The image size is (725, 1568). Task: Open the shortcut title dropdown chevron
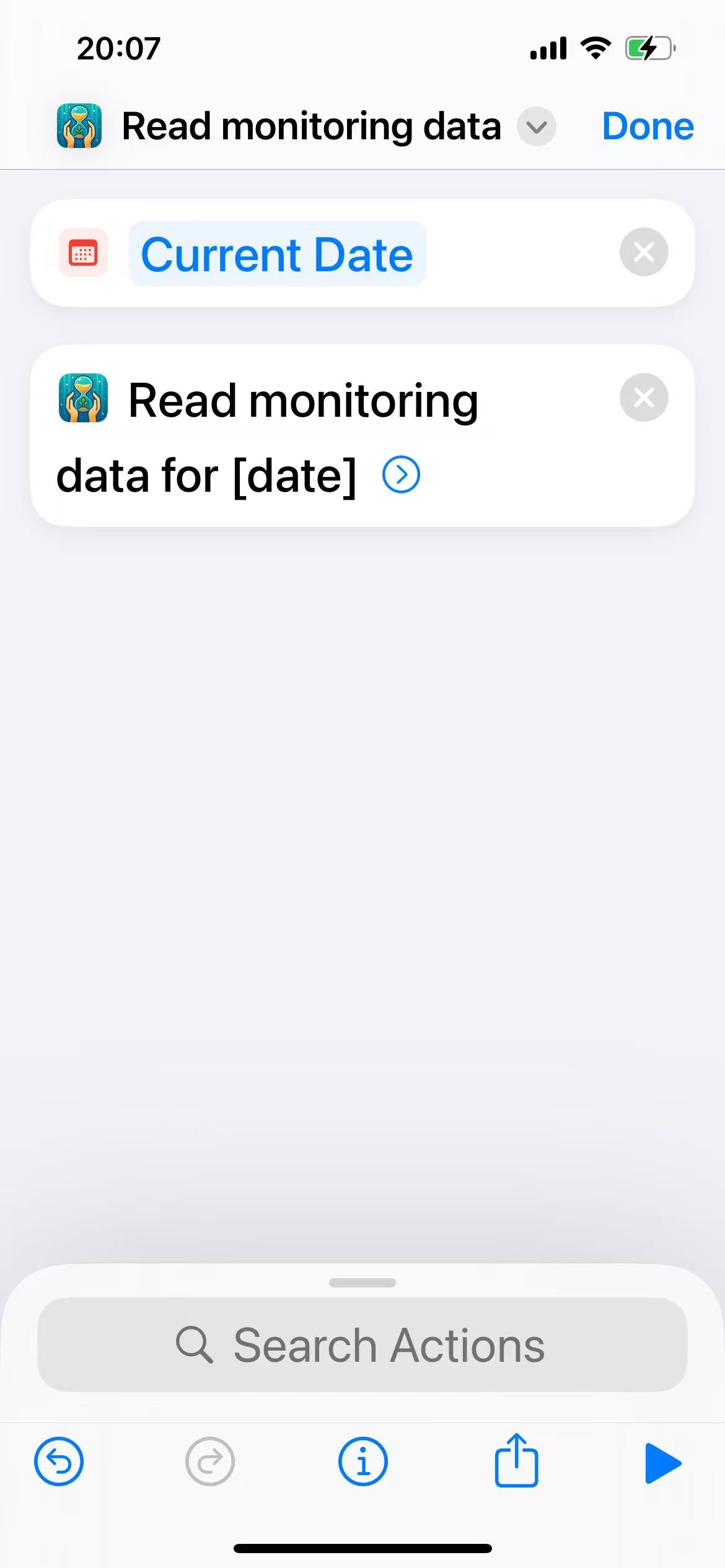537,127
